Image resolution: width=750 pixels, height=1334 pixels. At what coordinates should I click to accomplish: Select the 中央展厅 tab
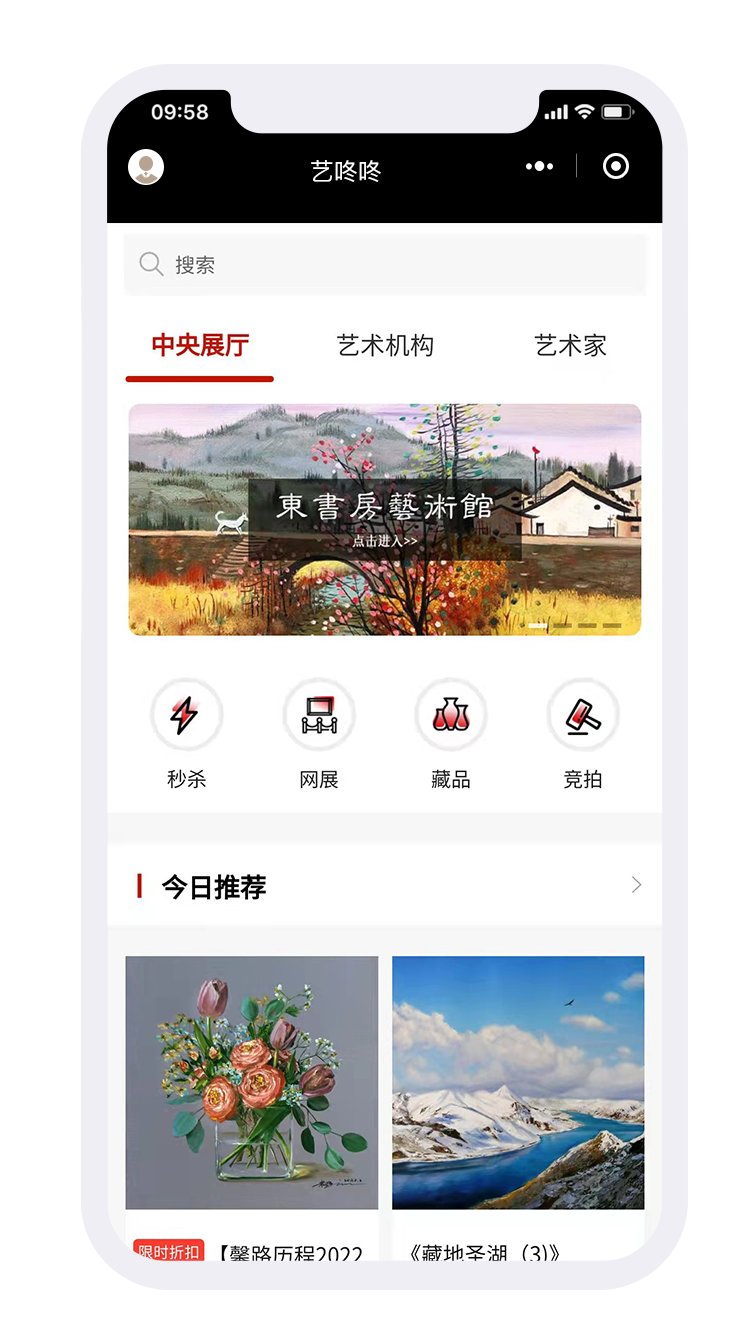[200, 346]
